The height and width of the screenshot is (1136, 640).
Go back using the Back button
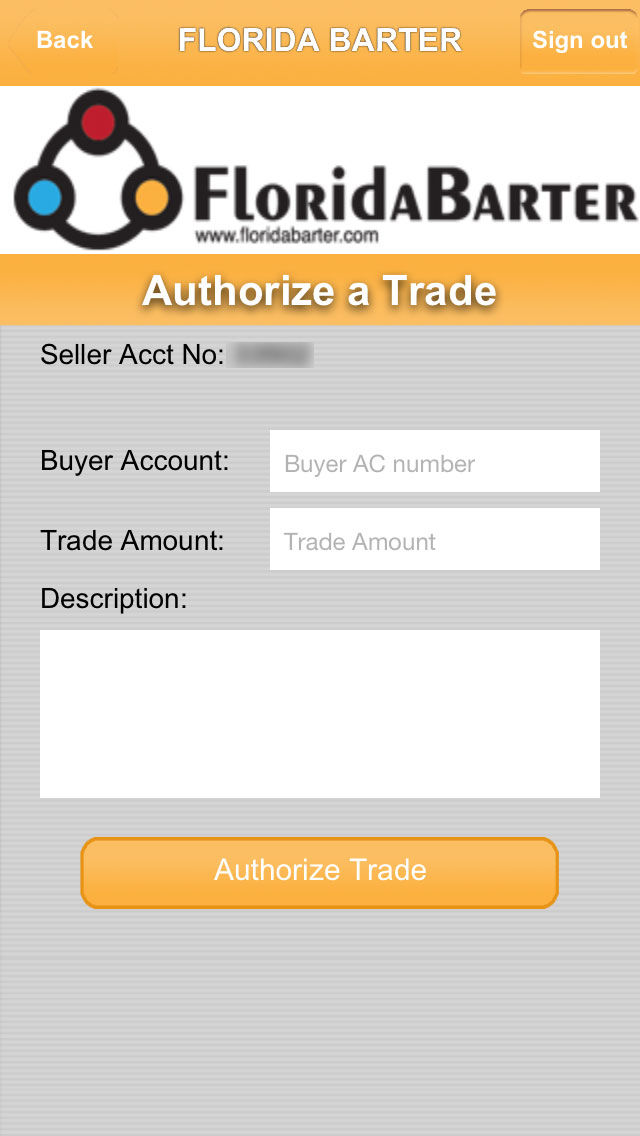coord(64,40)
